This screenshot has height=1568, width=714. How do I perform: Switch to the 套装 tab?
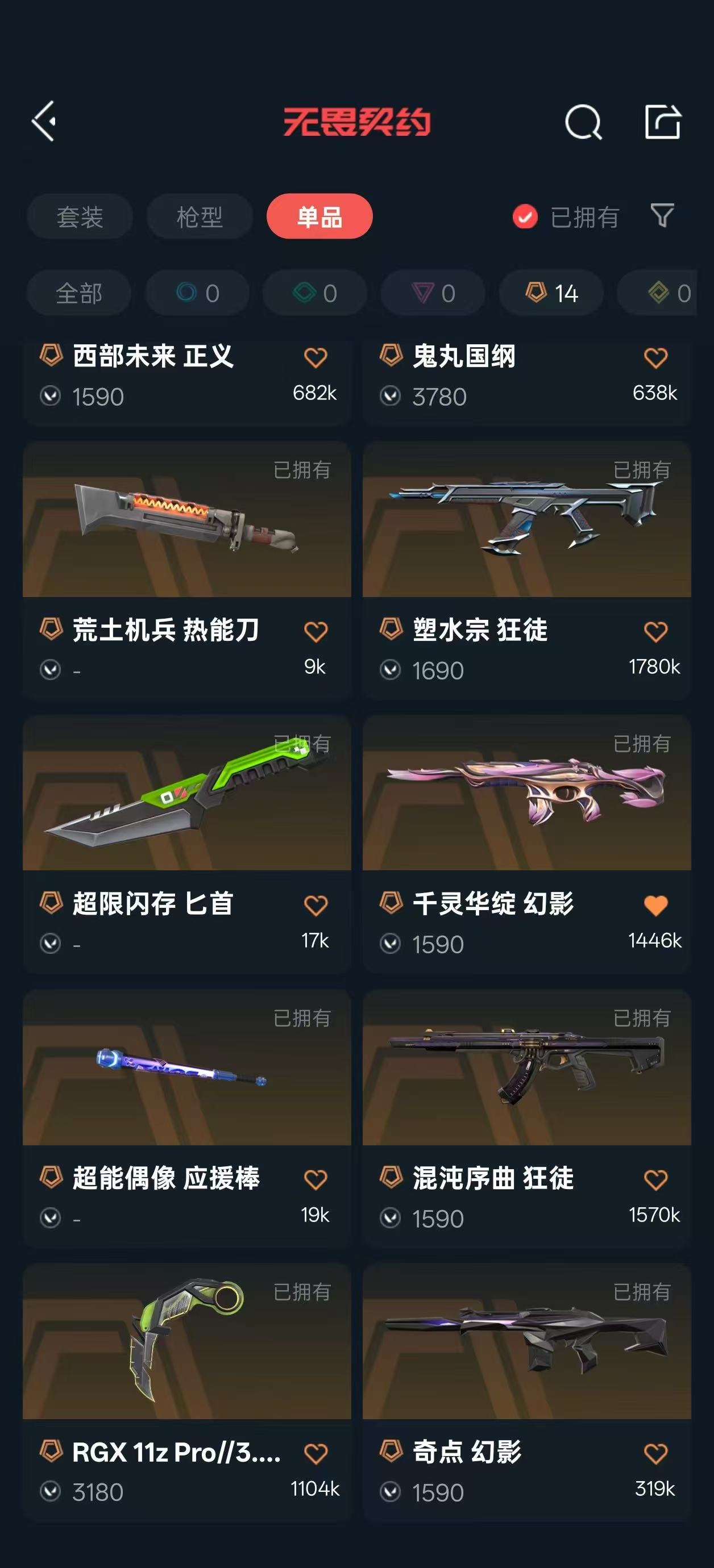79,216
